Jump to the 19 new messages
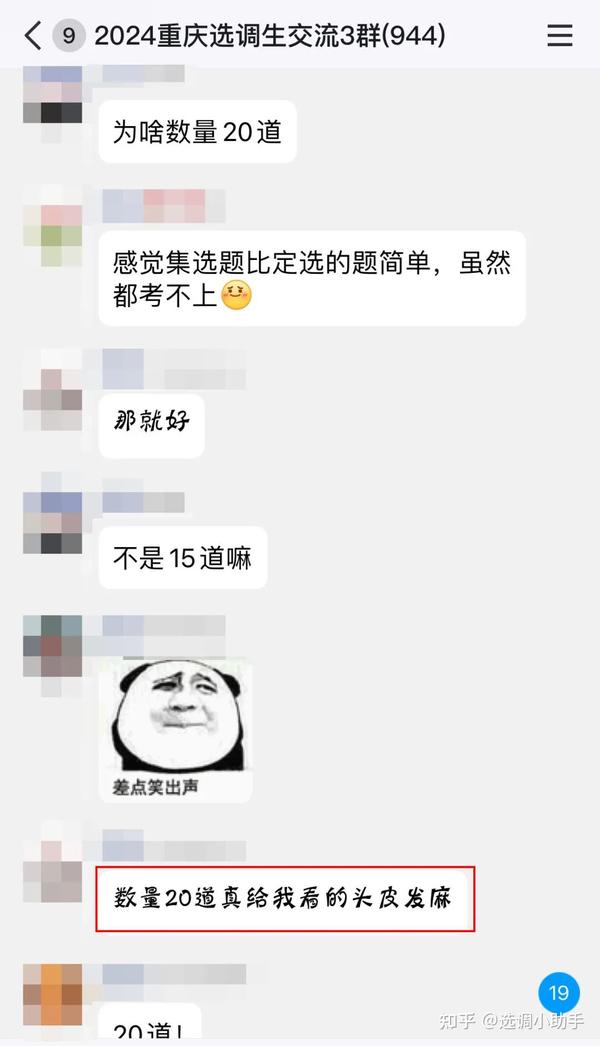The width and height of the screenshot is (600, 1046). 558,993
